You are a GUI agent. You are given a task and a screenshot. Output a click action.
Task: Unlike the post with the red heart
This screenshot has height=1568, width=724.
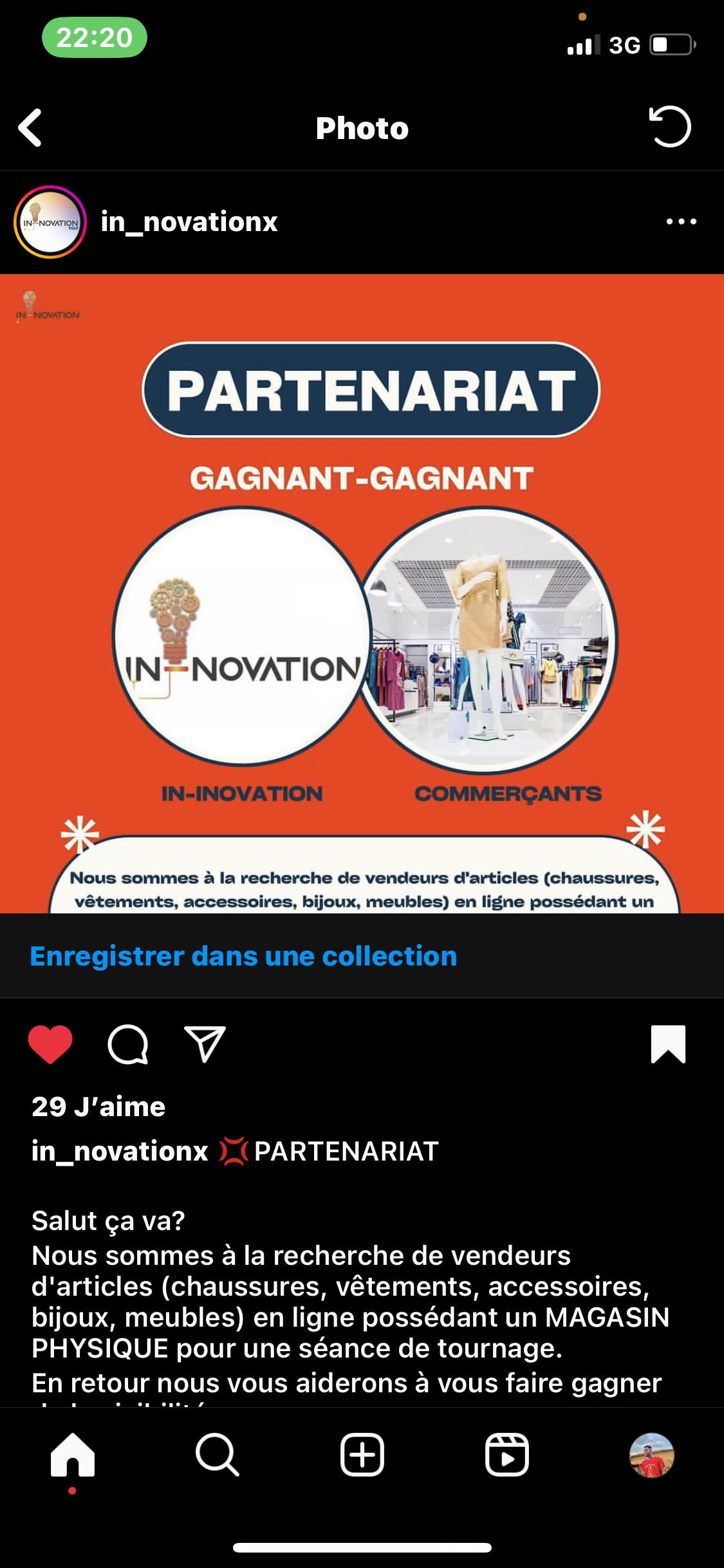click(x=50, y=1044)
